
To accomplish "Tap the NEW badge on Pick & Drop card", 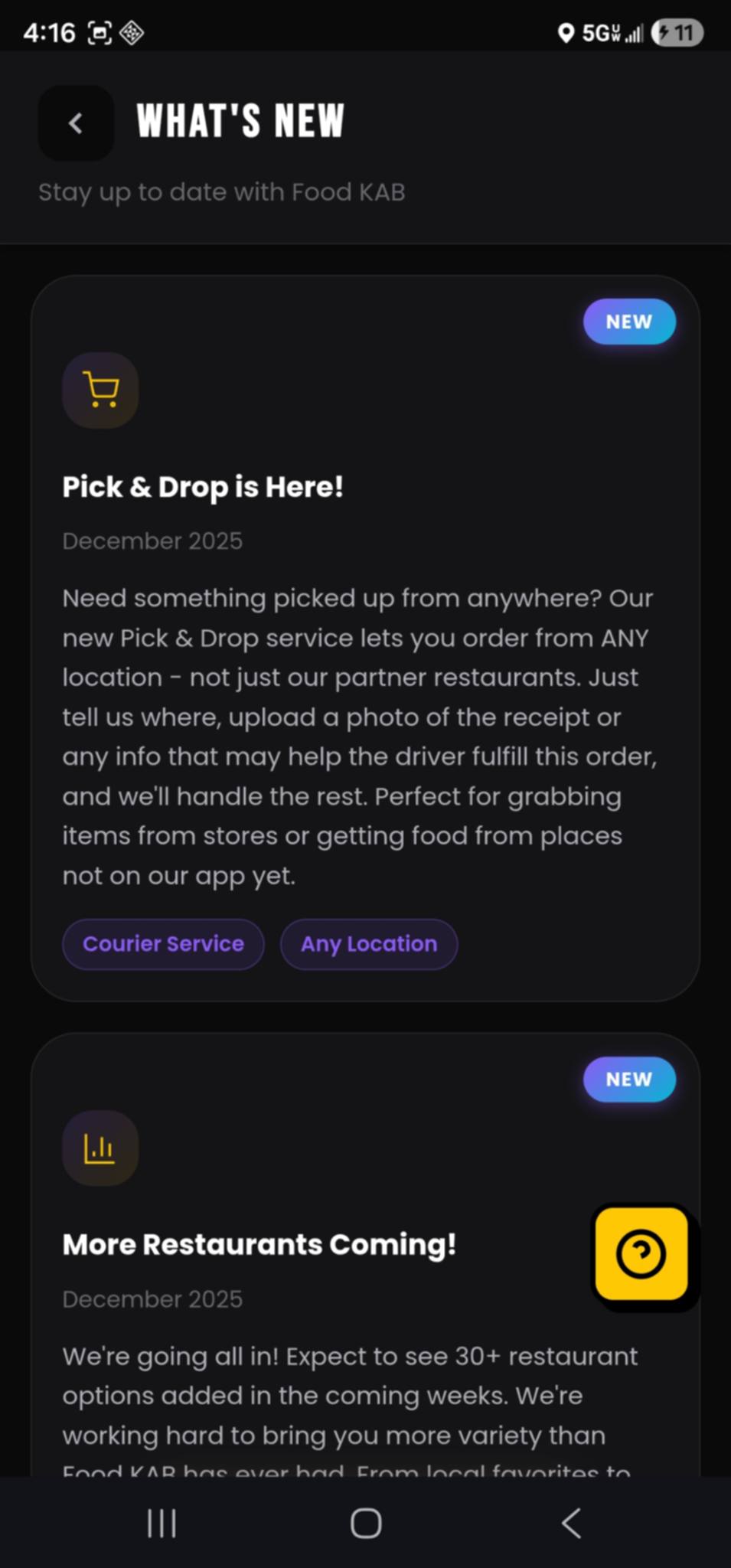I will (x=629, y=322).
